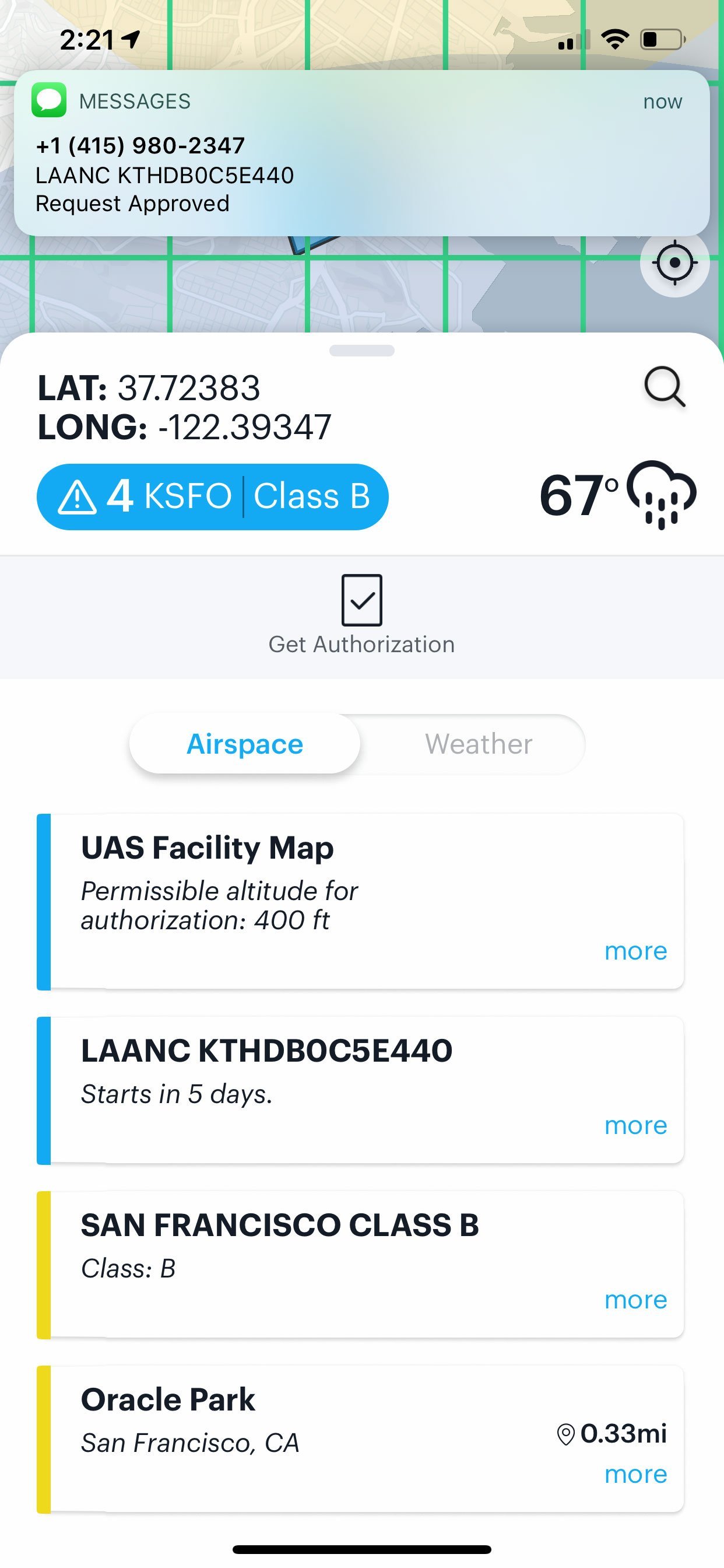Open the search magnifier
This screenshot has height=1568, width=724.
(665, 387)
